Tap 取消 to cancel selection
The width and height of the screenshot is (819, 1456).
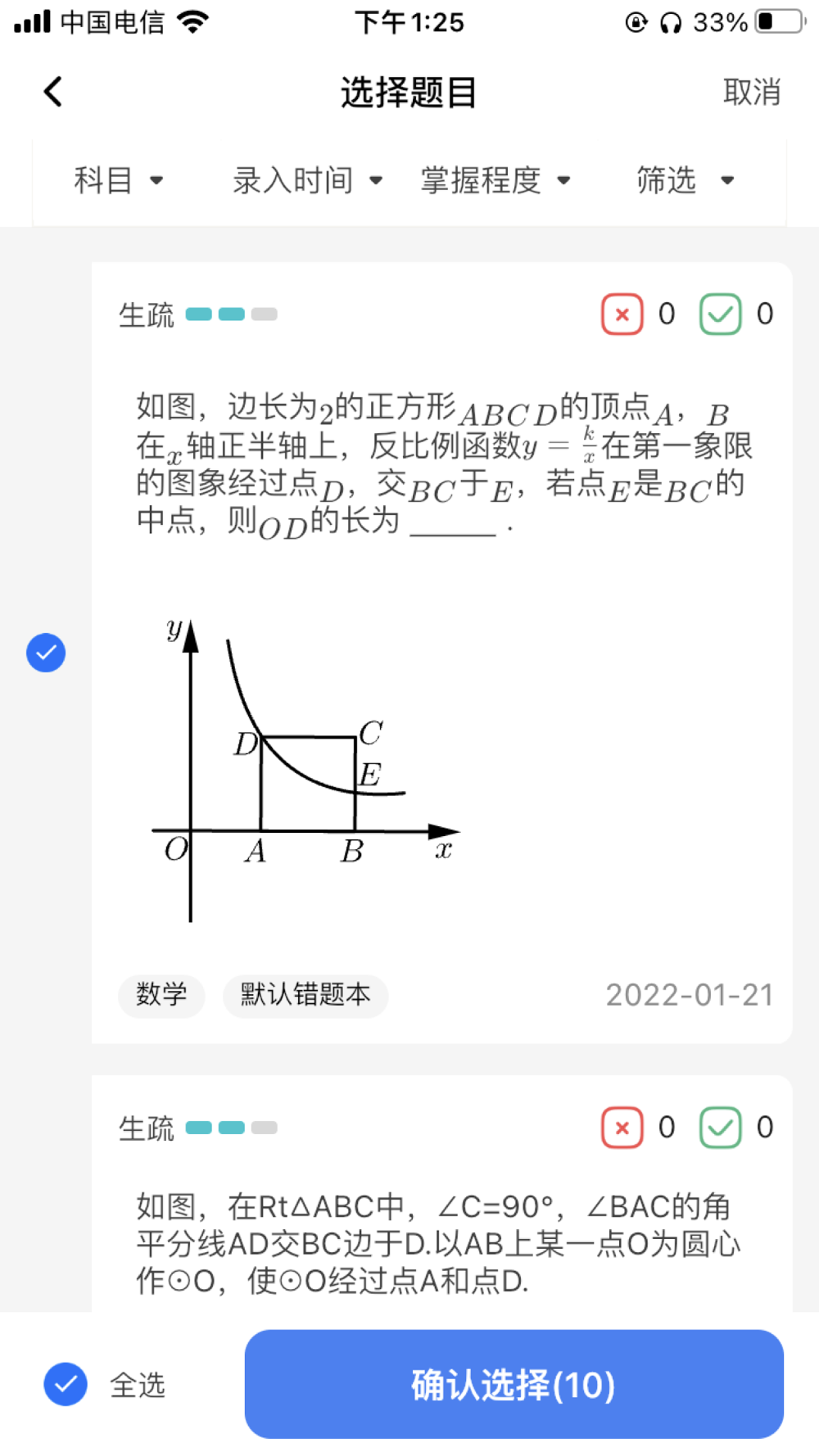pyautogui.click(x=751, y=92)
